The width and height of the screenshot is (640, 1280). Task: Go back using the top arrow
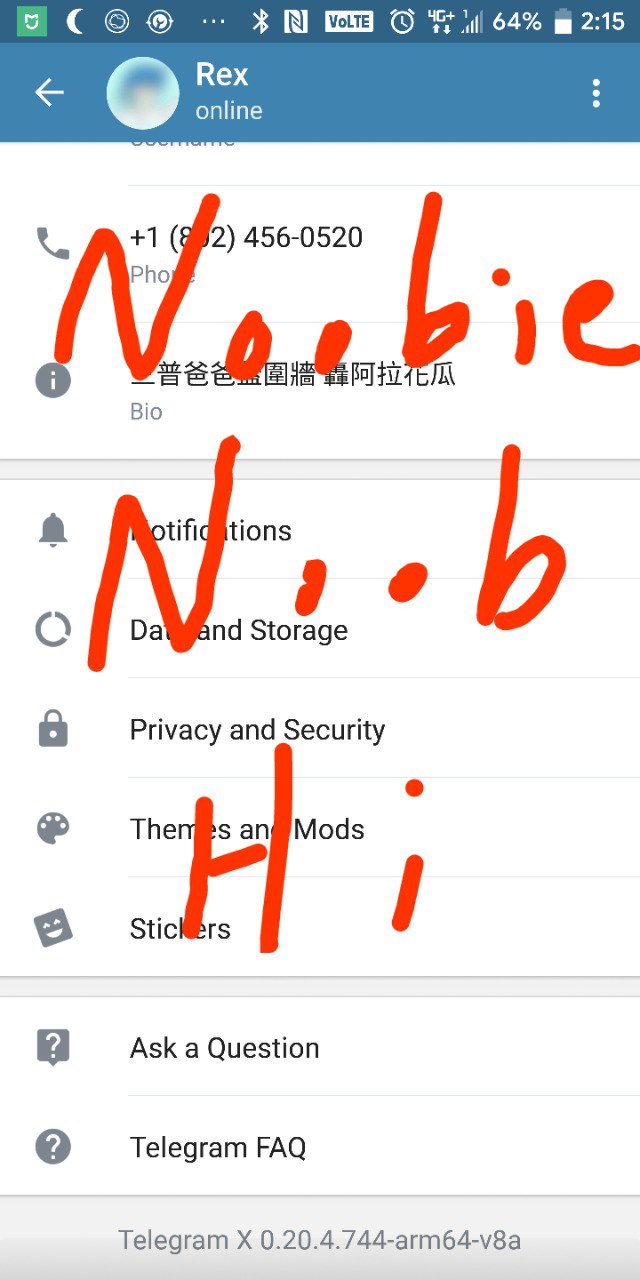[x=49, y=93]
